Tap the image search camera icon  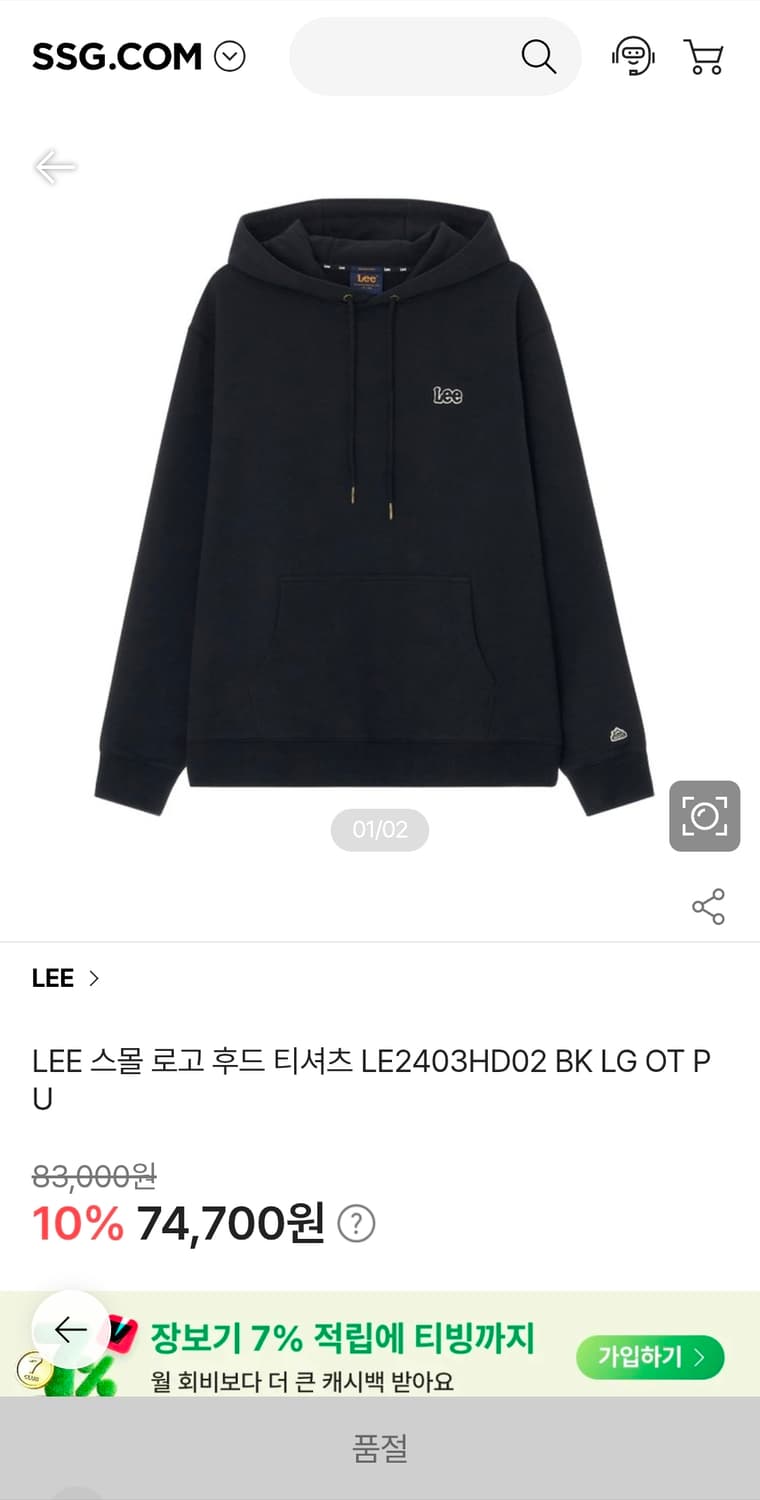coord(705,816)
